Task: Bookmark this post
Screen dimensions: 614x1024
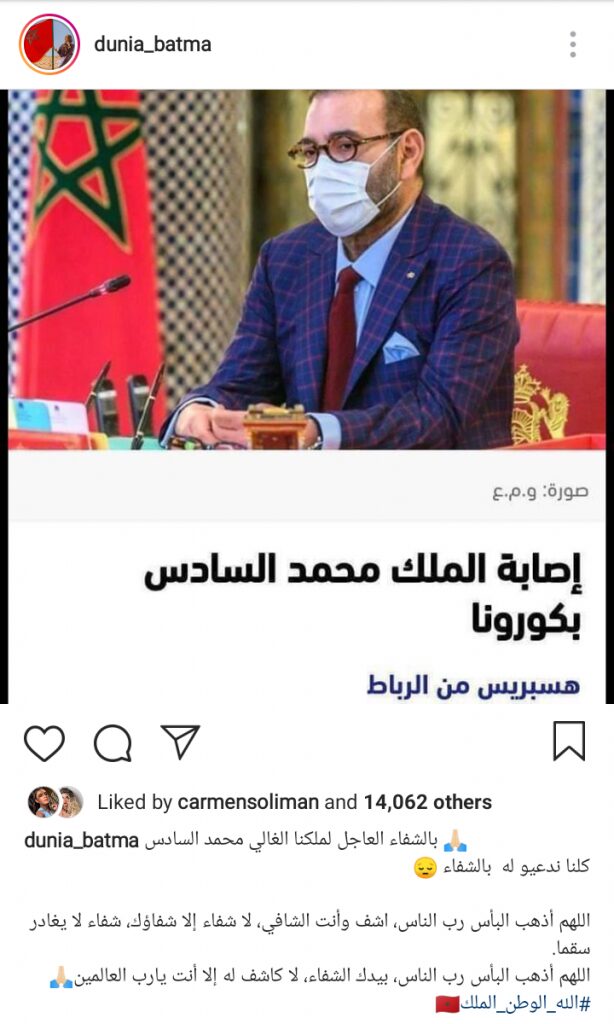Action: click(569, 742)
